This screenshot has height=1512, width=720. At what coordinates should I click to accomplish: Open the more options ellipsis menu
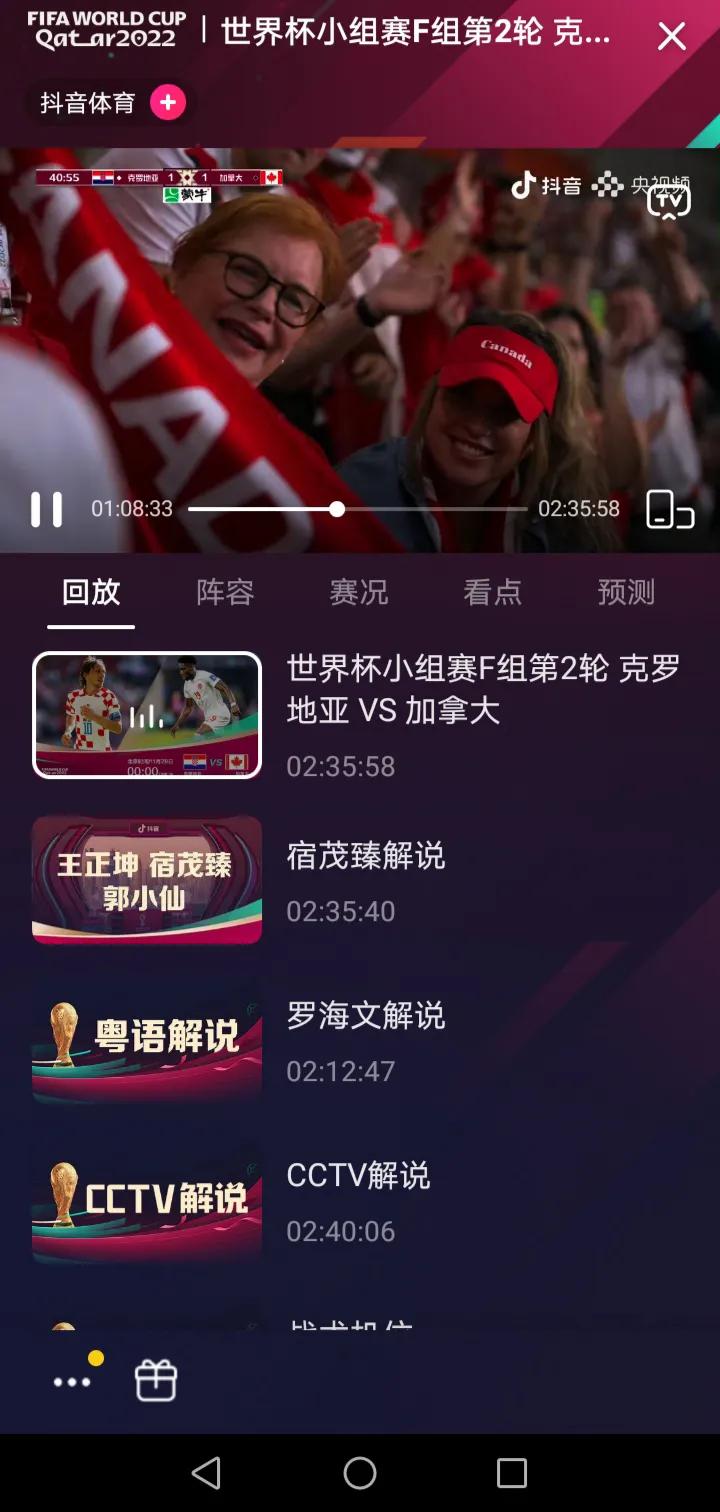click(71, 1380)
